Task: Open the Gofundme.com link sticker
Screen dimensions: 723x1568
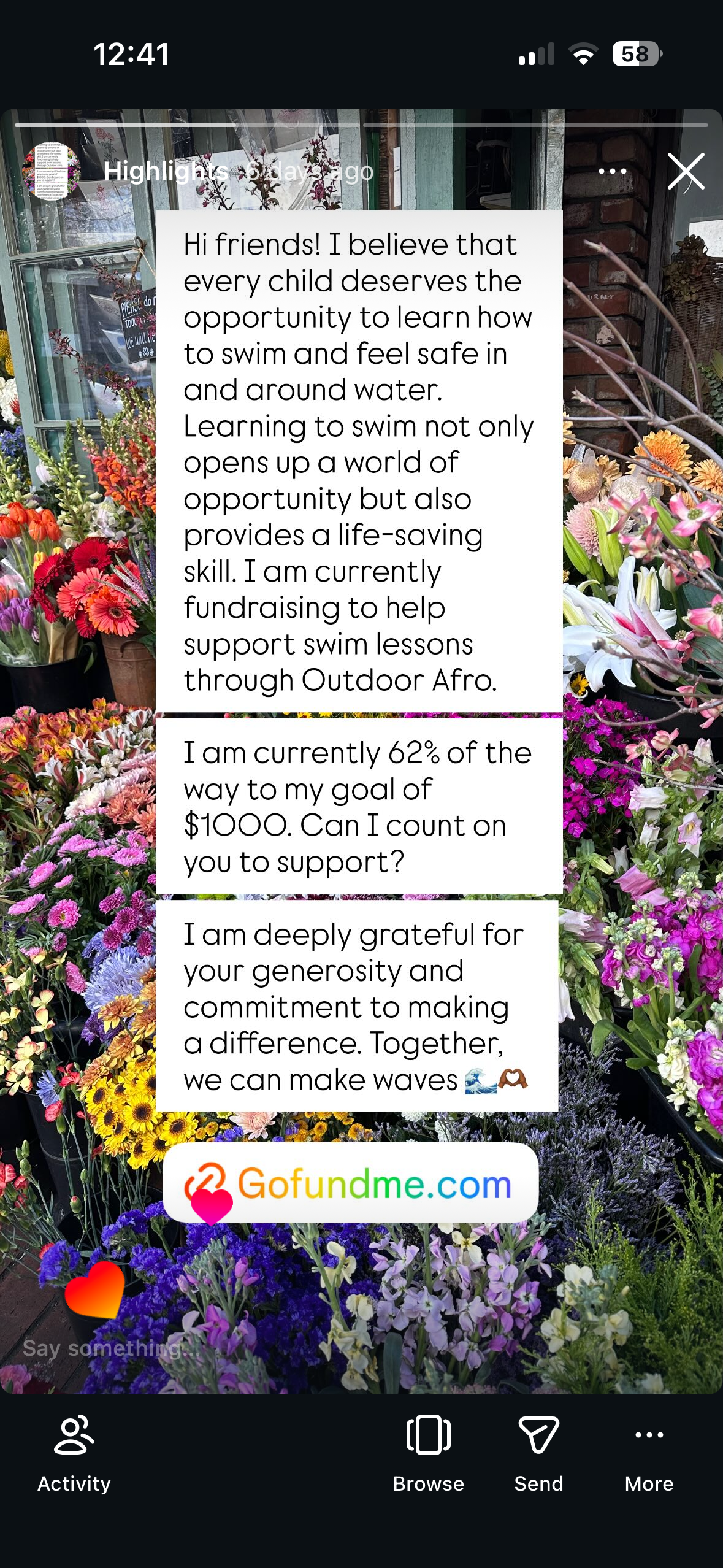Action: point(350,1183)
